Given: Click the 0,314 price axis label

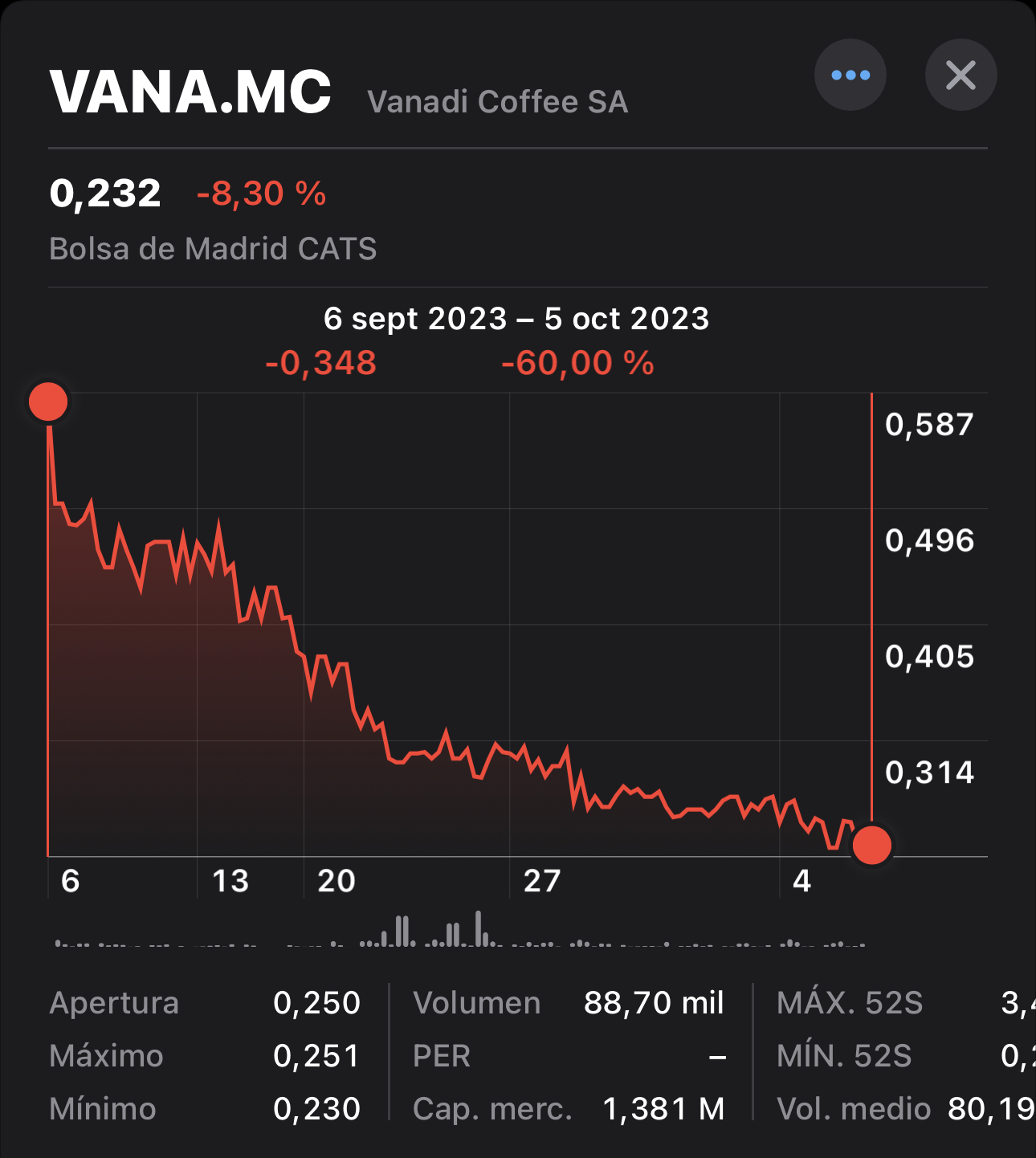Looking at the screenshot, I should (x=930, y=773).
